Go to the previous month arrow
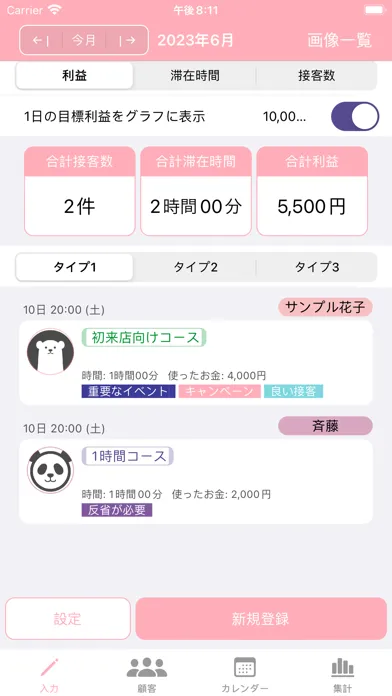The height and width of the screenshot is (696, 392). (41, 40)
